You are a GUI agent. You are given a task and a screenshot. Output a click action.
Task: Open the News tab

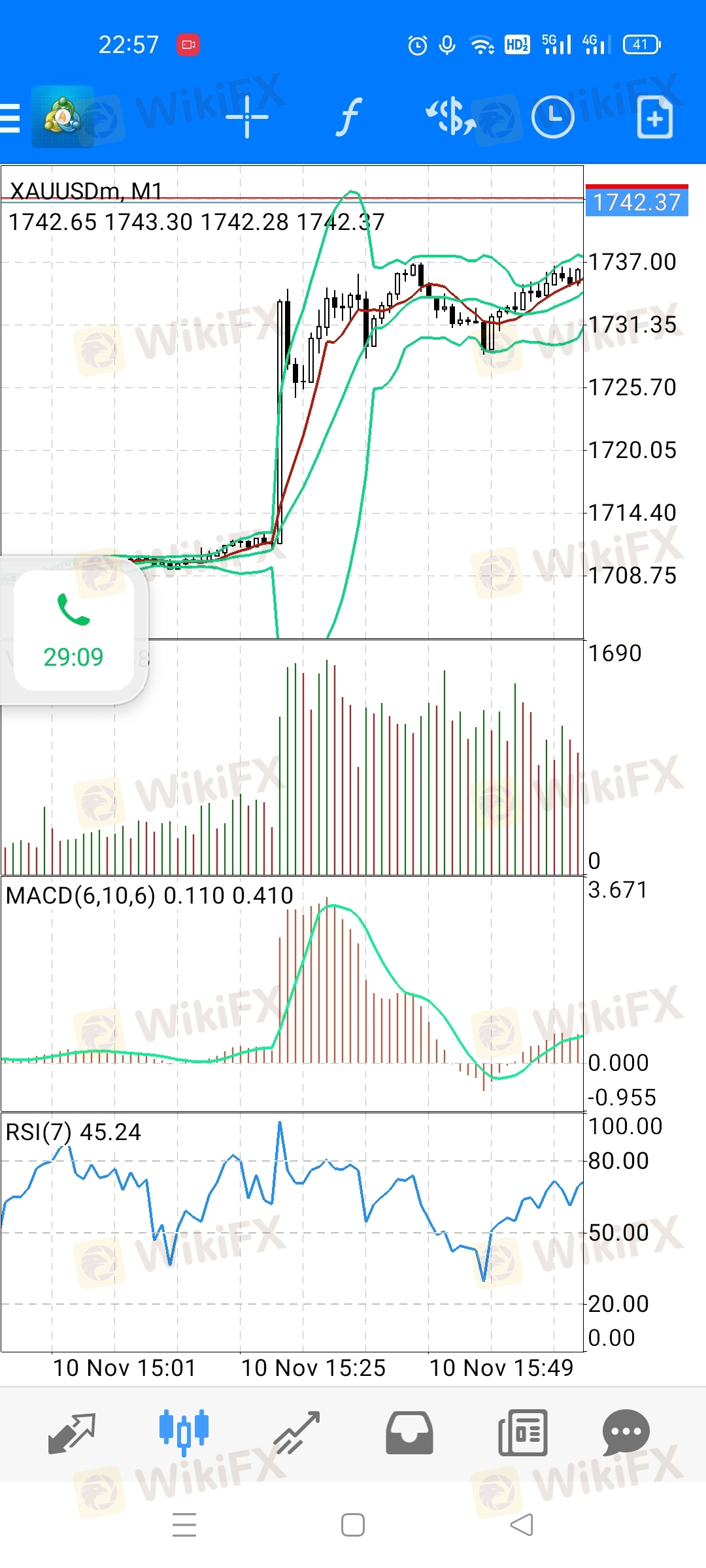tap(523, 1433)
